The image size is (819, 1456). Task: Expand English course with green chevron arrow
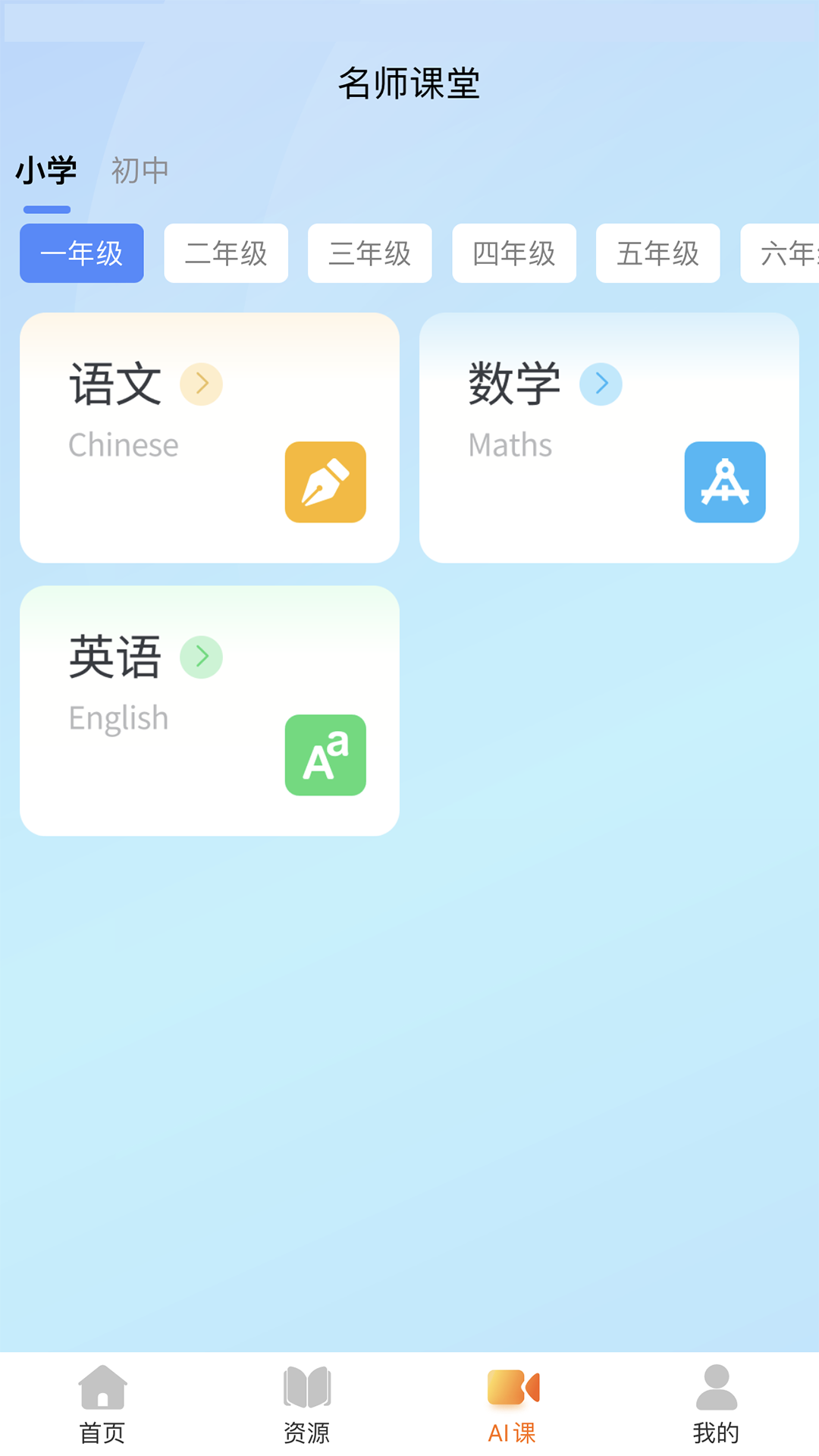point(202,657)
